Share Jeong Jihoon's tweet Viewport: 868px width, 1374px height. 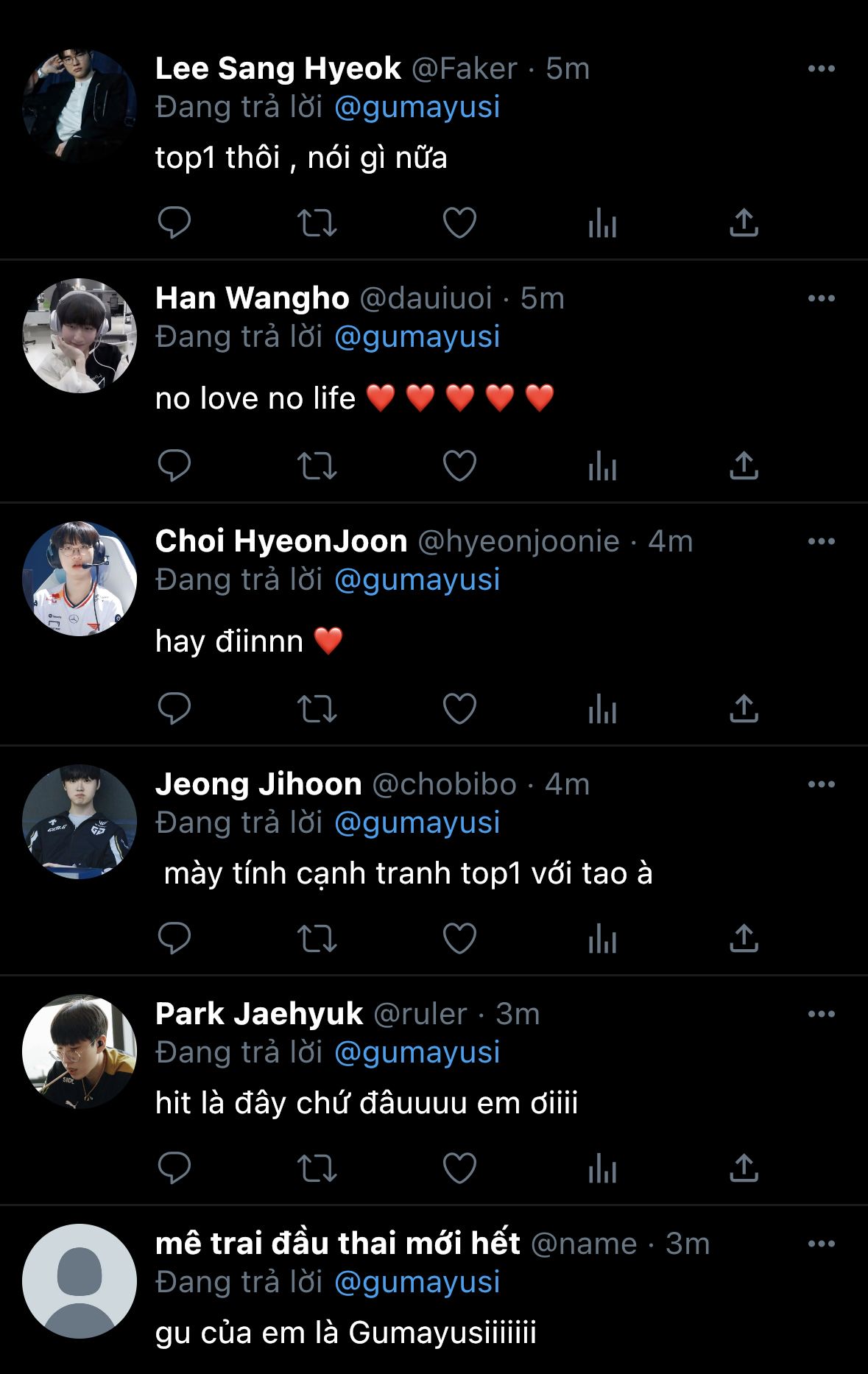[x=744, y=938]
